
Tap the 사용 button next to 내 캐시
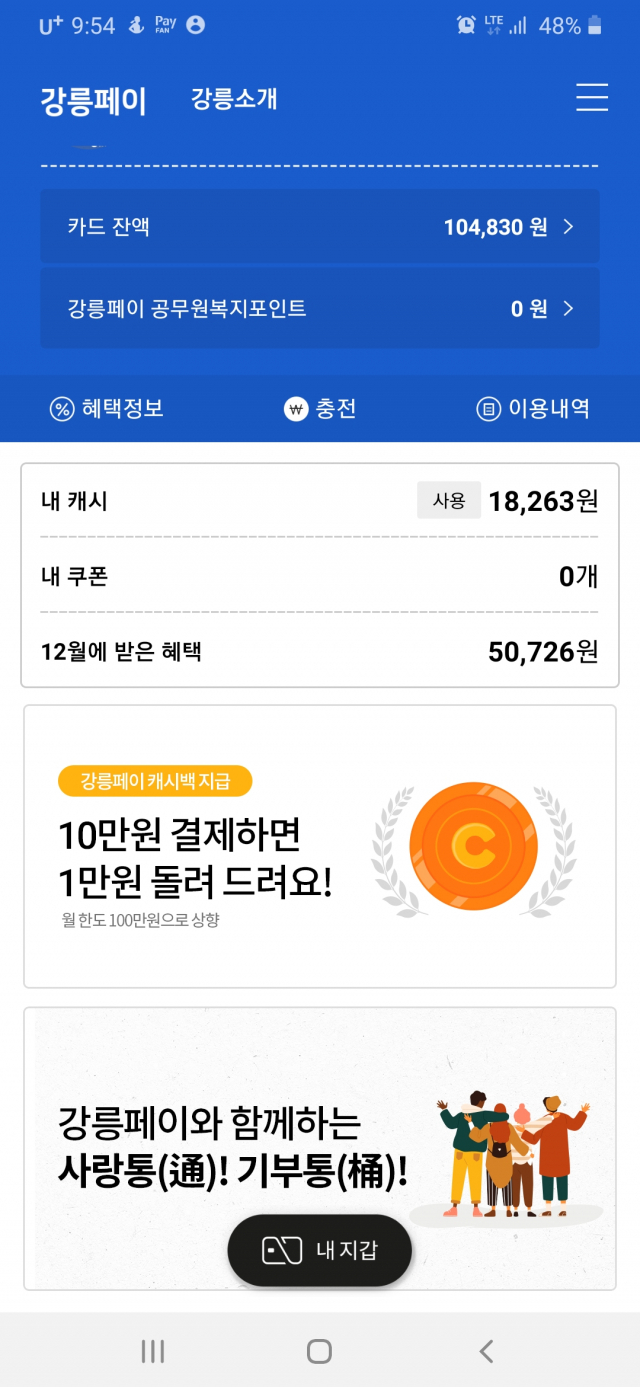tap(449, 501)
